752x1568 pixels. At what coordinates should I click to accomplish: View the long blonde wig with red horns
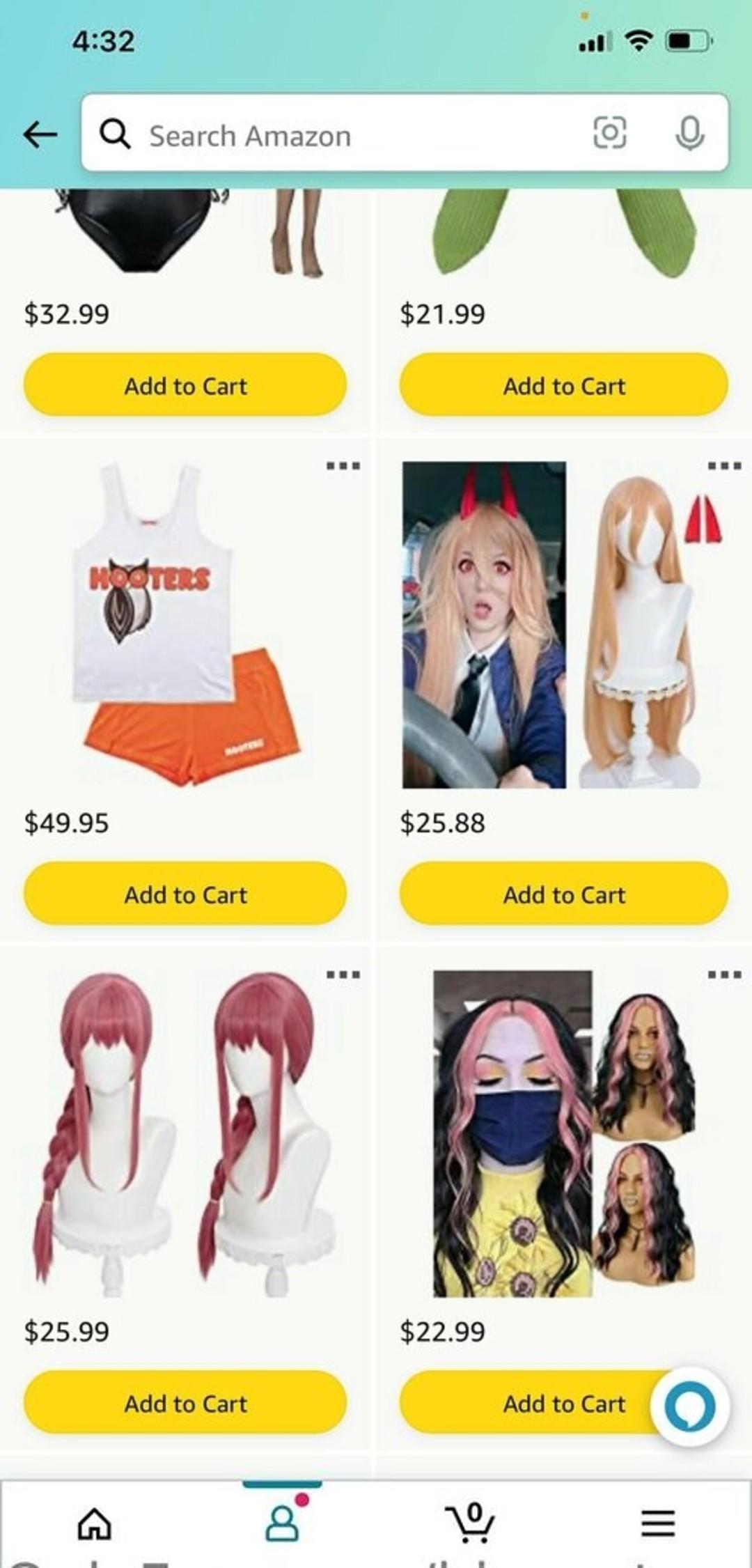click(563, 624)
